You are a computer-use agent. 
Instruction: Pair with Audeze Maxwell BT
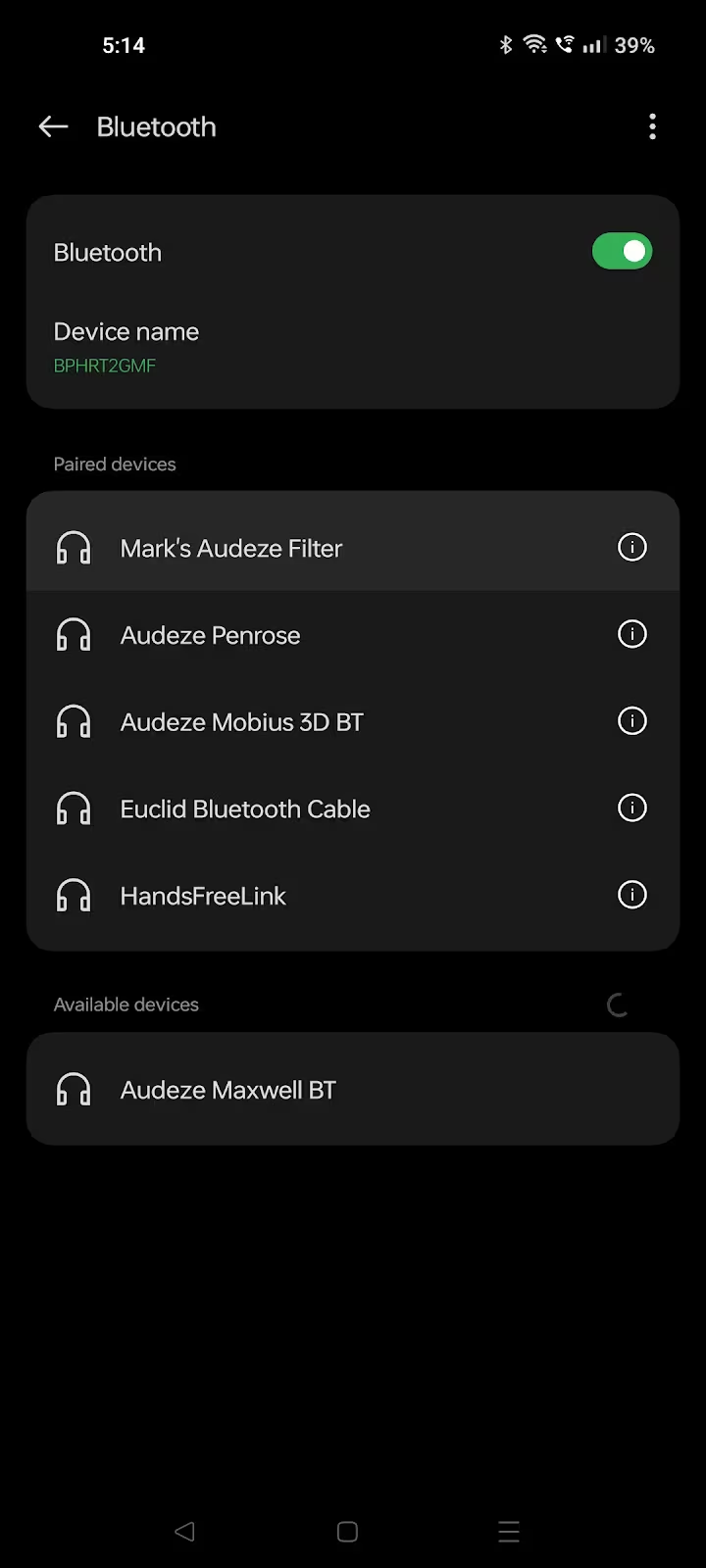[353, 1089]
